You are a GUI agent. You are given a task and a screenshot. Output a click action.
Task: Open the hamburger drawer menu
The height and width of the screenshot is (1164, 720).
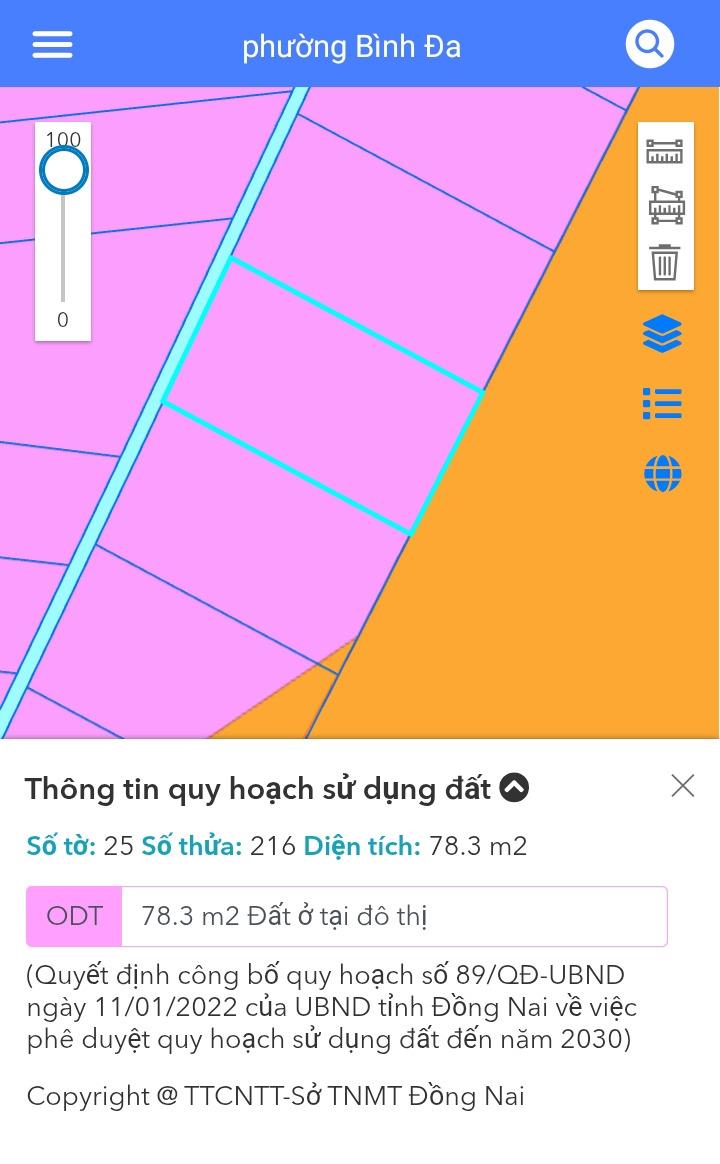click(52, 45)
